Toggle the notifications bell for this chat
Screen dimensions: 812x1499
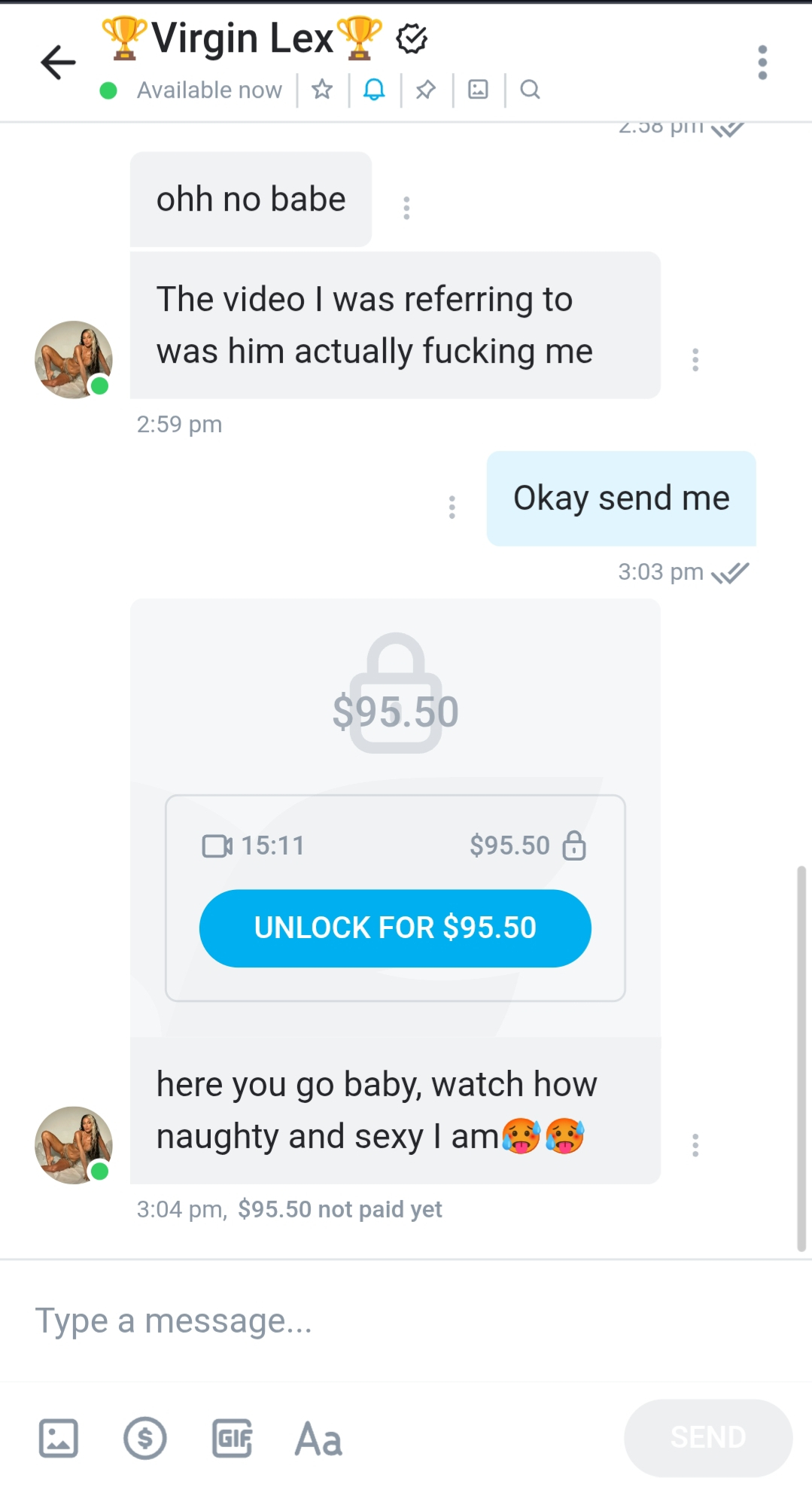point(374,90)
